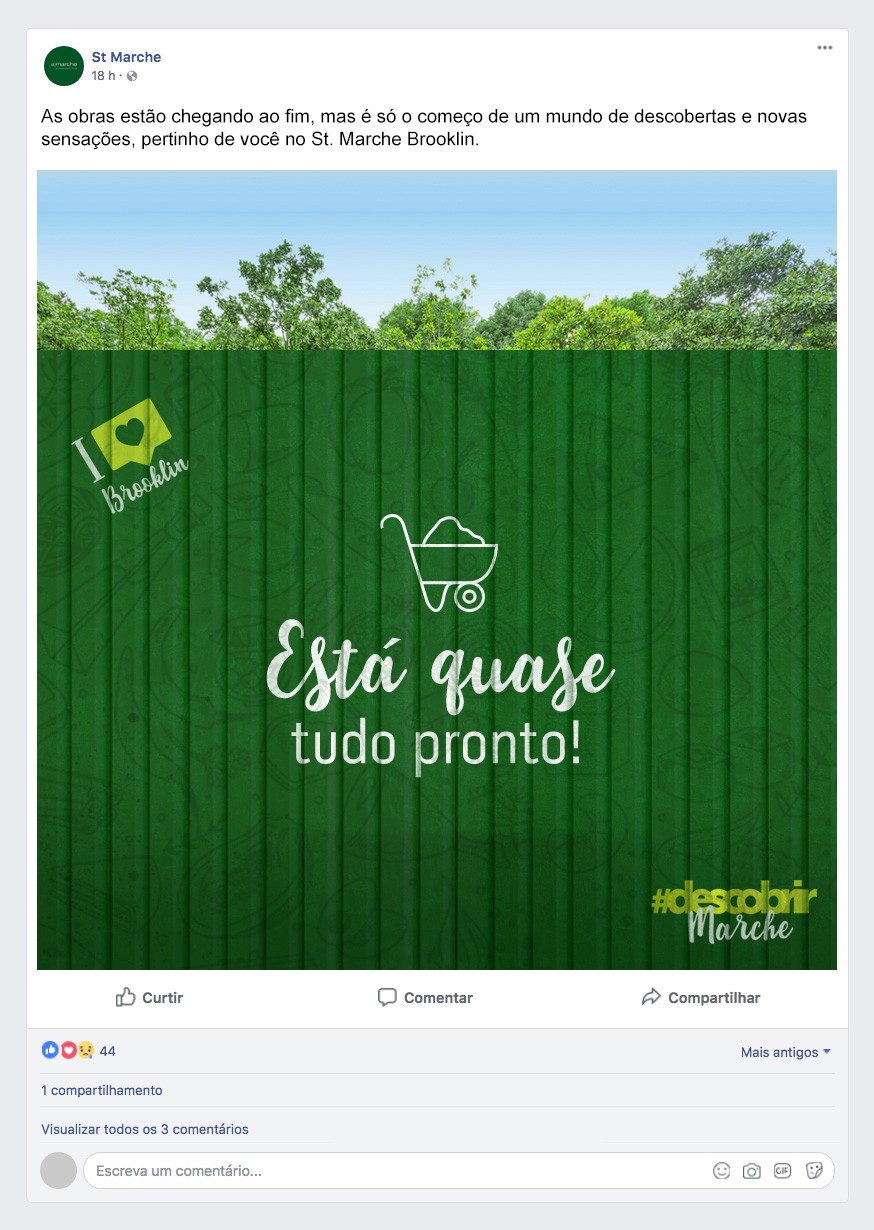Tap the St Marche profile avatar
Viewport: 874px width, 1230px height.
tap(64, 66)
